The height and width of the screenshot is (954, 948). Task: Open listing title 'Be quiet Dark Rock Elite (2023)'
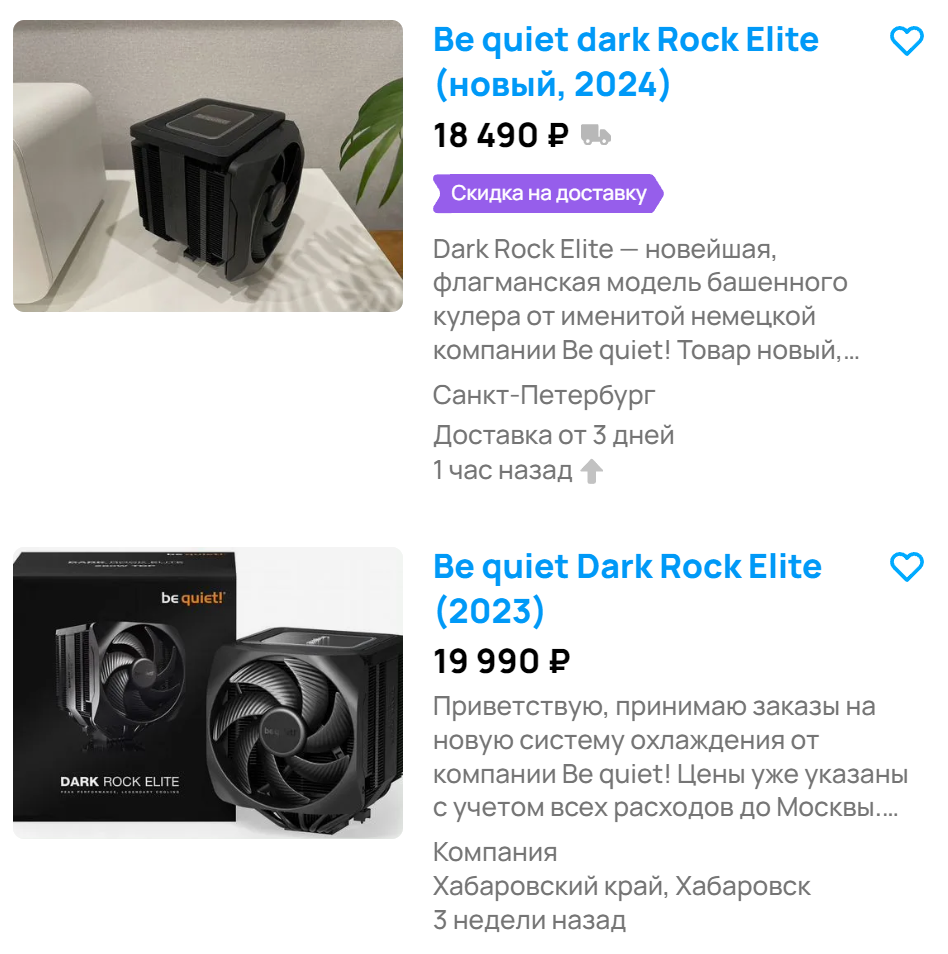[x=627, y=588]
